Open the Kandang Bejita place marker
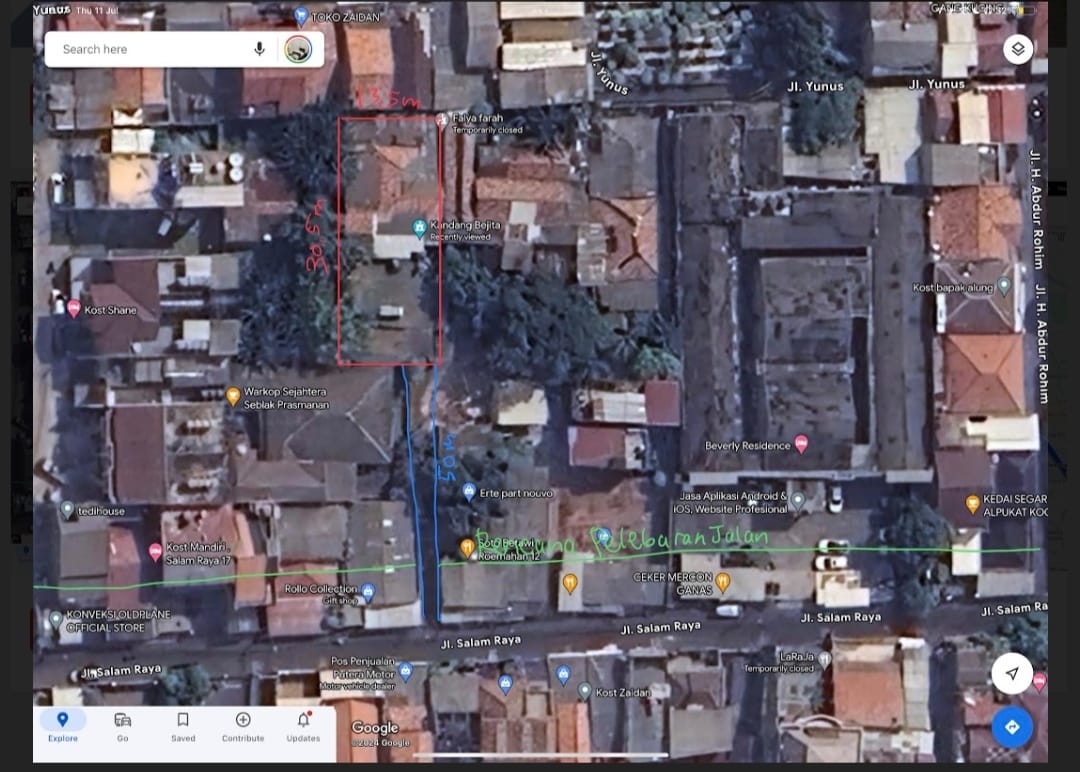The width and height of the screenshot is (1080, 772). pyautogui.click(x=419, y=228)
